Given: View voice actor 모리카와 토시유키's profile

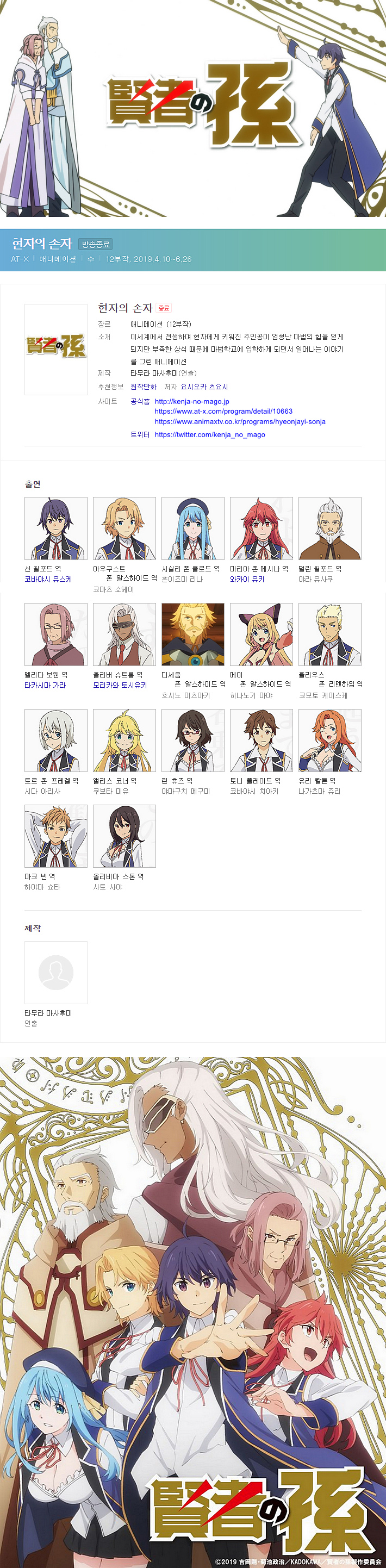Looking at the screenshot, I should 120,686.
